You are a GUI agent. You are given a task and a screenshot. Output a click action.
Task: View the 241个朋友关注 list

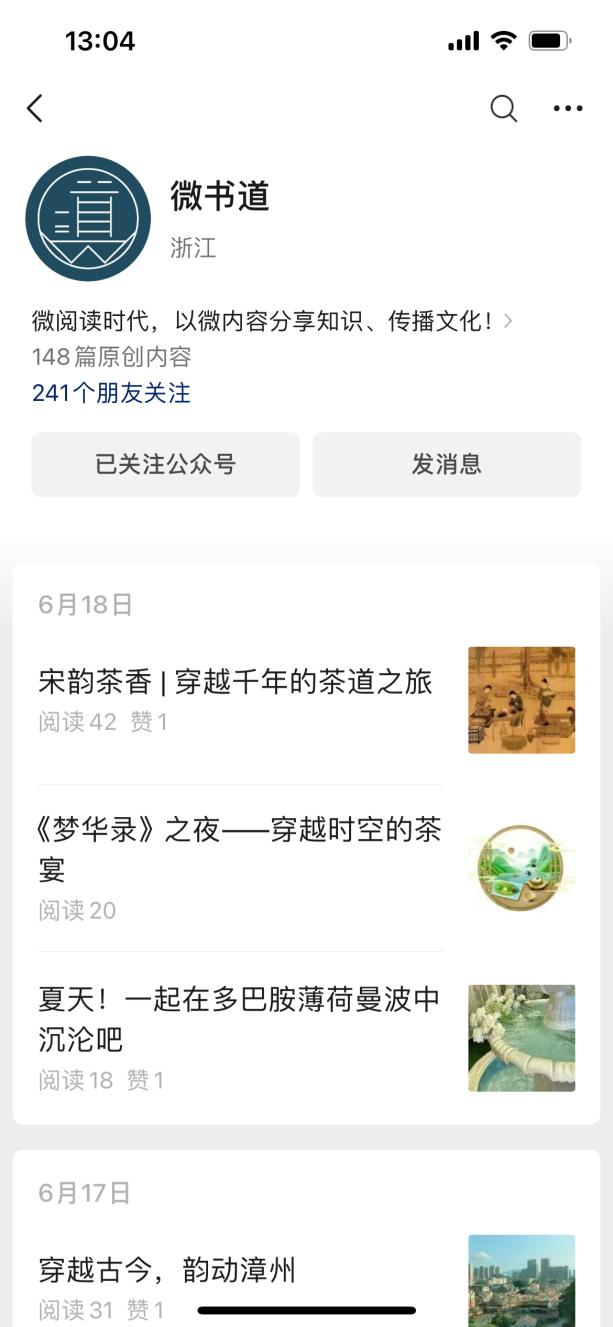click(111, 393)
